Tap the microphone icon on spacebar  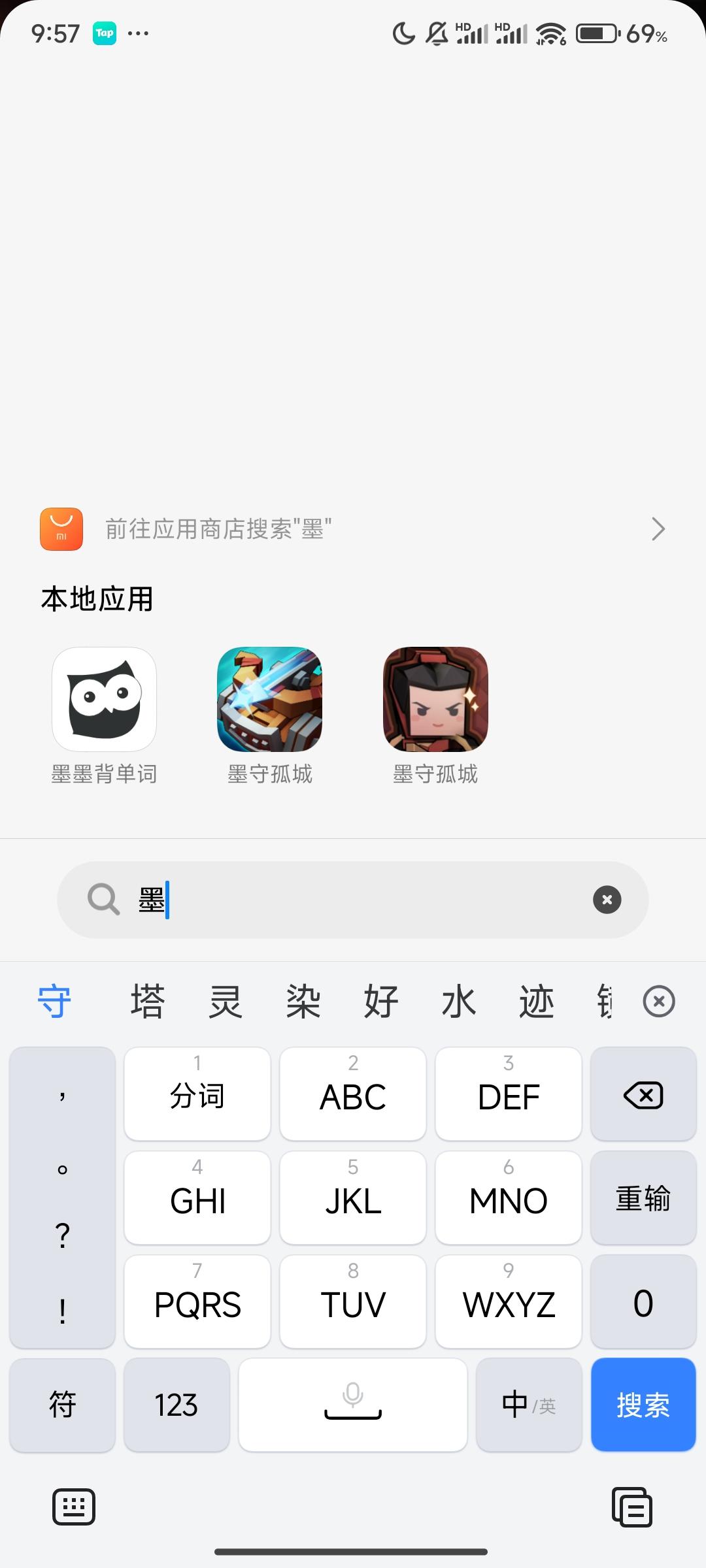pos(352,1405)
